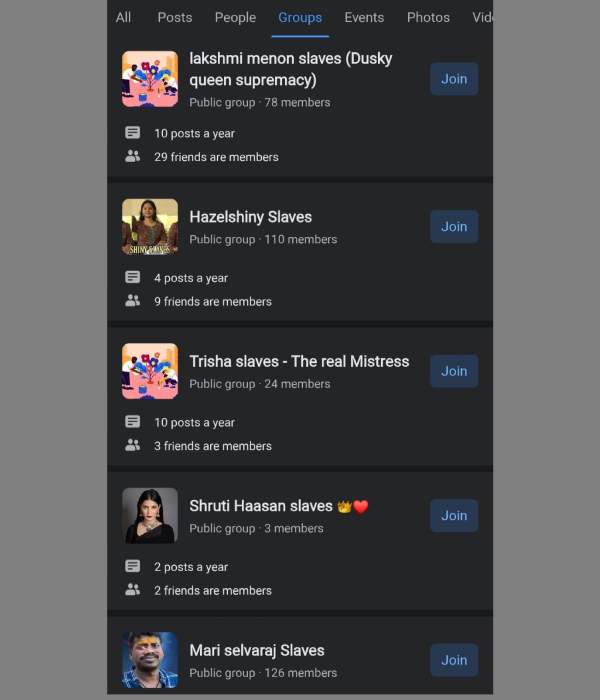Join the Hazelshiny Slaves group
This screenshot has width=600, height=700.
(x=454, y=226)
